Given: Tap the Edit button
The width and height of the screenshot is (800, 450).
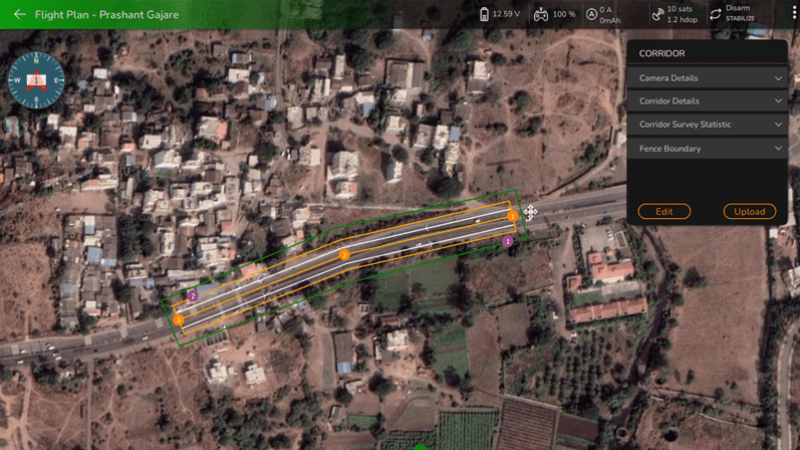Looking at the screenshot, I should [664, 211].
